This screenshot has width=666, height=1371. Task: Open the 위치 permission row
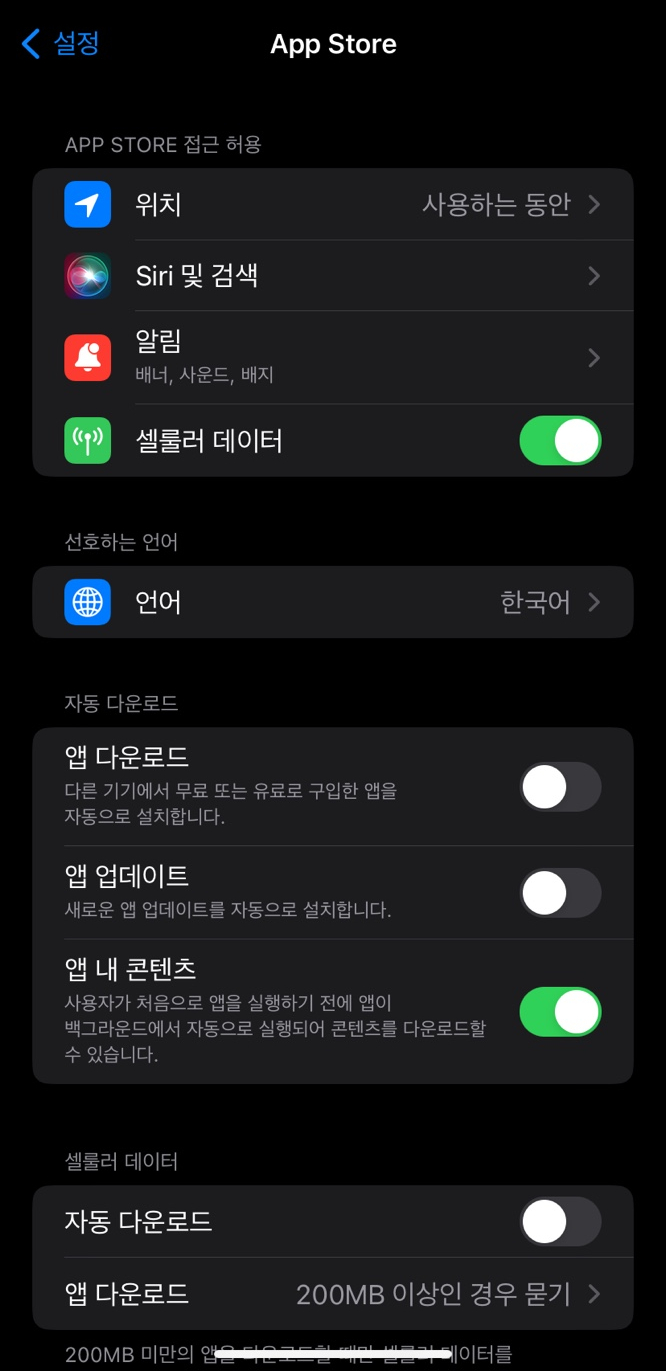point(333,204)
